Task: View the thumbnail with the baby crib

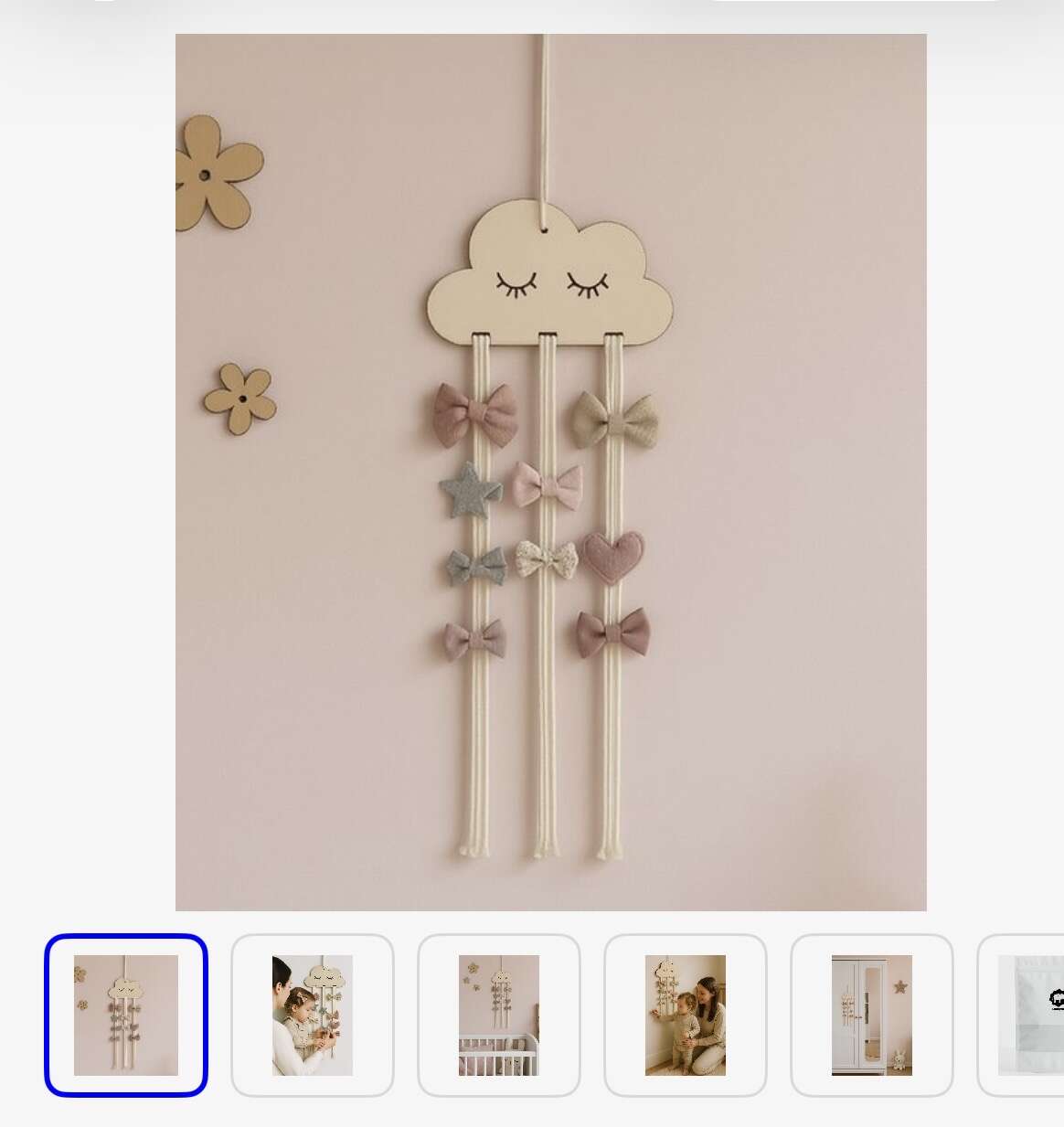Action: 499,1015
